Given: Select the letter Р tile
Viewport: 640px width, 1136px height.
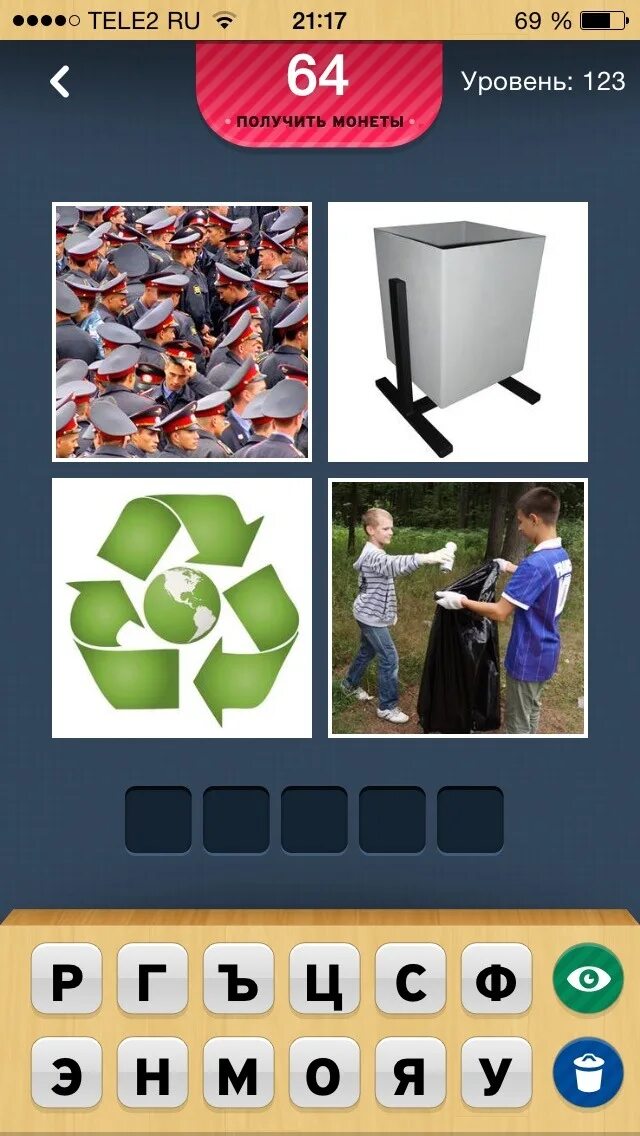Looking at the screenshot, I should coord(67,979).
